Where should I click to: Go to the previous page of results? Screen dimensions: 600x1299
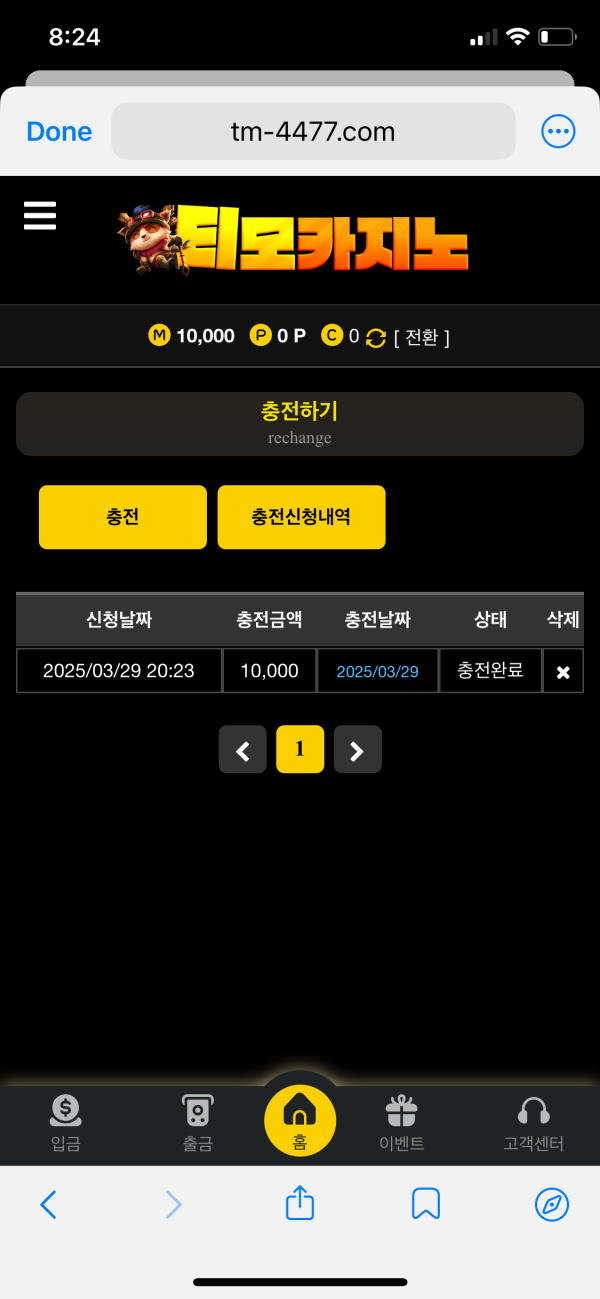tap(243, 750)
